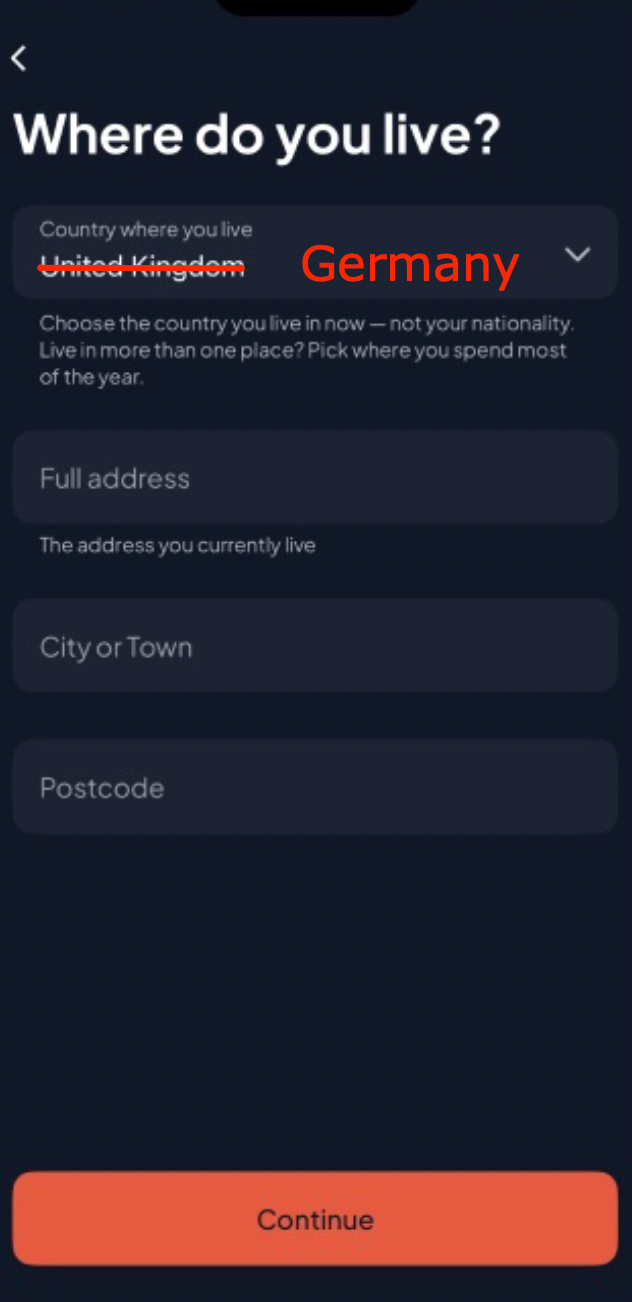The height and width of the screenshot is (1302, 632).
Task: Continue to the next step
Action: (315, 1218)
